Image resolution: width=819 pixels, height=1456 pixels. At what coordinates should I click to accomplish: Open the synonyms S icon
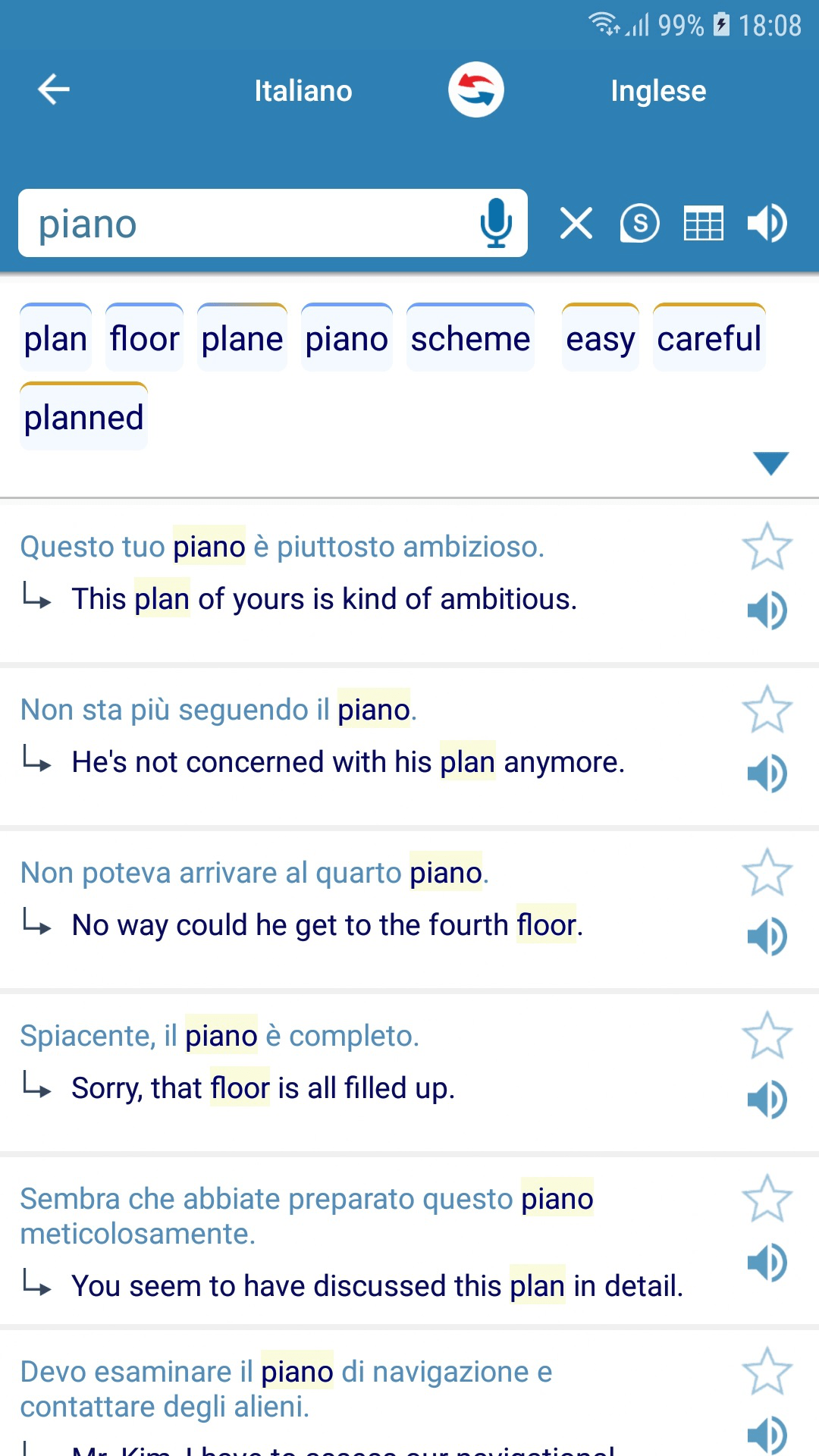pos(640,224)
